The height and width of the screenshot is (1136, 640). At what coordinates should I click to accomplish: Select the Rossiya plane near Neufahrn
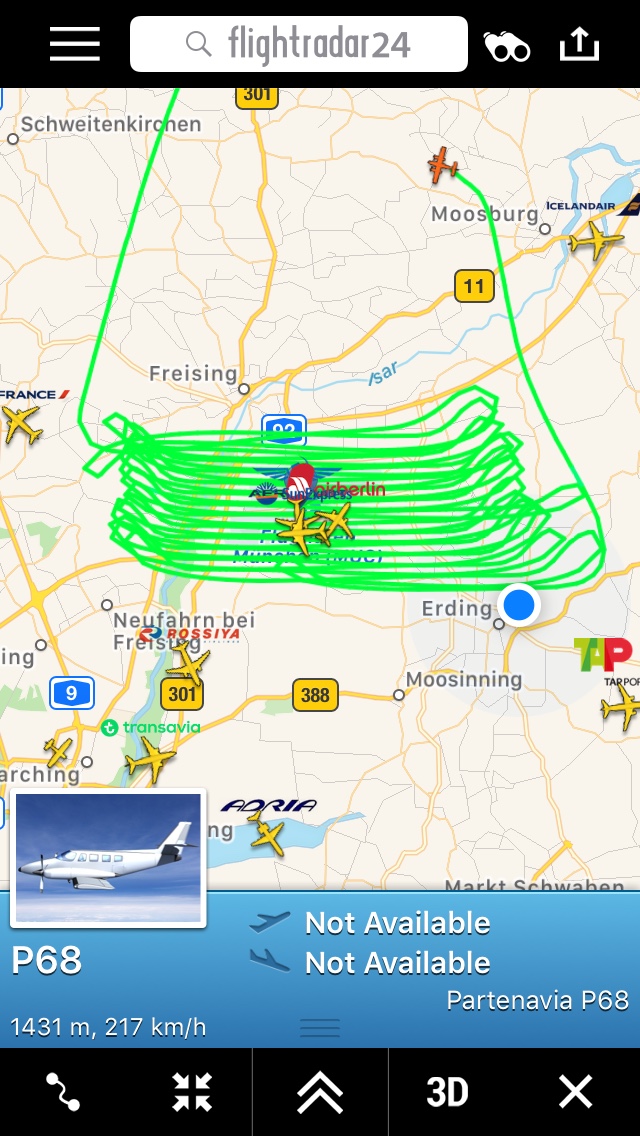pos(188,664)
